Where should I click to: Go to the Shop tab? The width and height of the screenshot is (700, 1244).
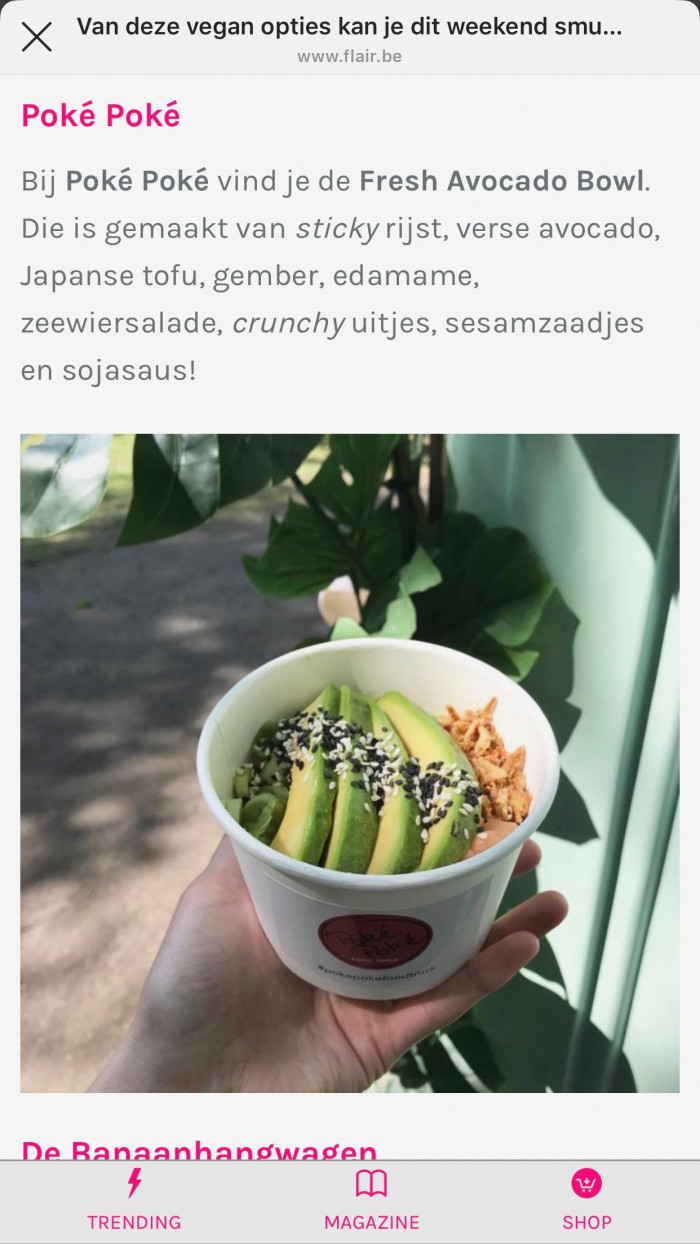point(586,1200)
